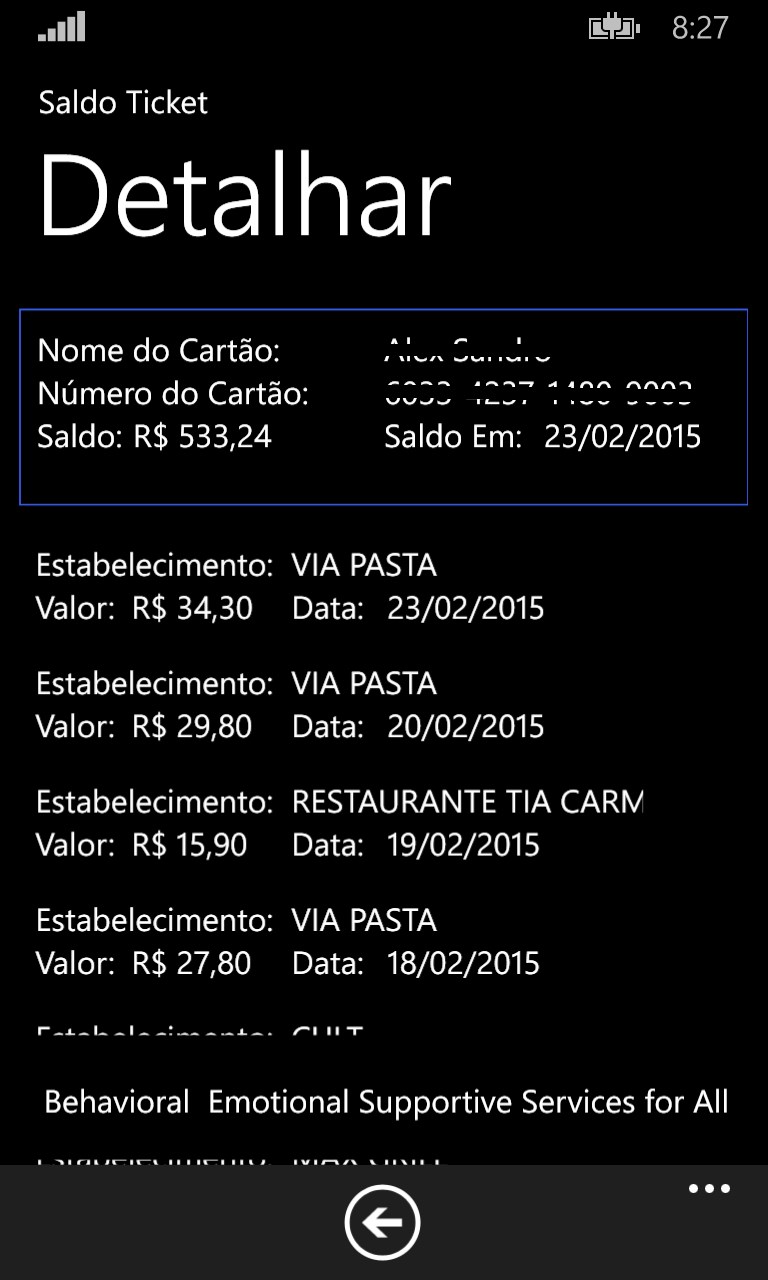Select the cardholder name Alex Sandro
The image size is (768, 1280).
[x=468, y=350]
